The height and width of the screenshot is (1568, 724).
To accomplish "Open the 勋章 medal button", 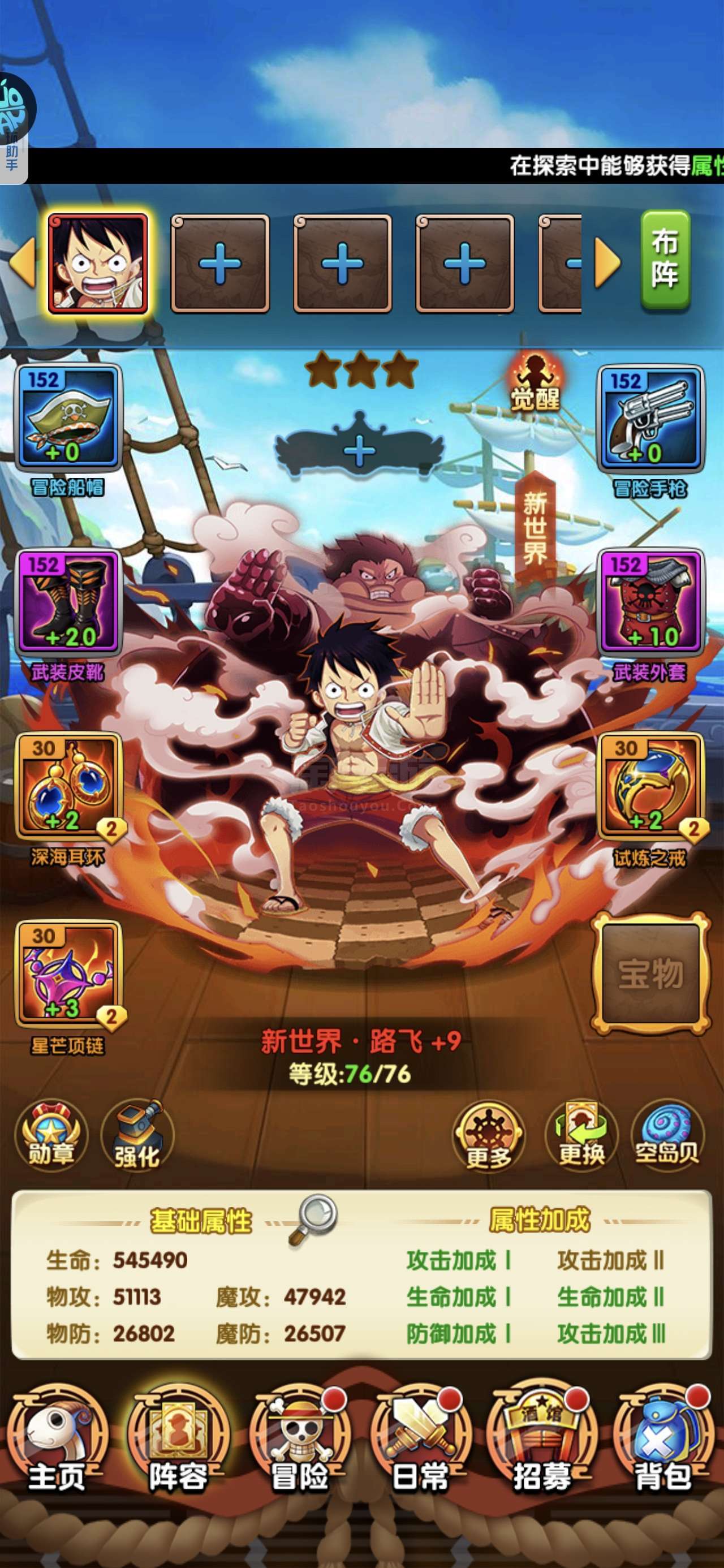I will [x=51, y=1136].
